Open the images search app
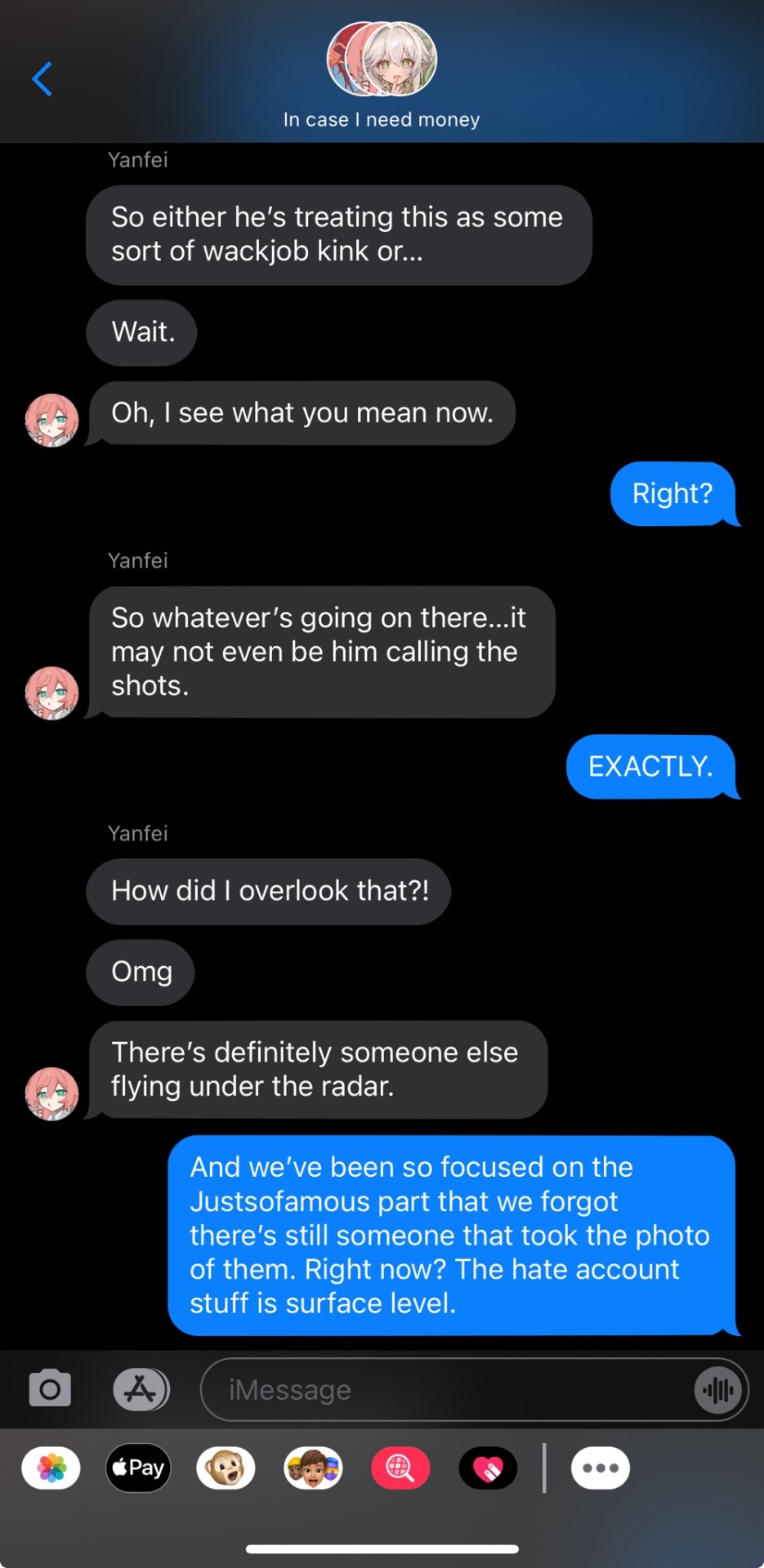764x1568 pixels. click(x=400, y=1468)
